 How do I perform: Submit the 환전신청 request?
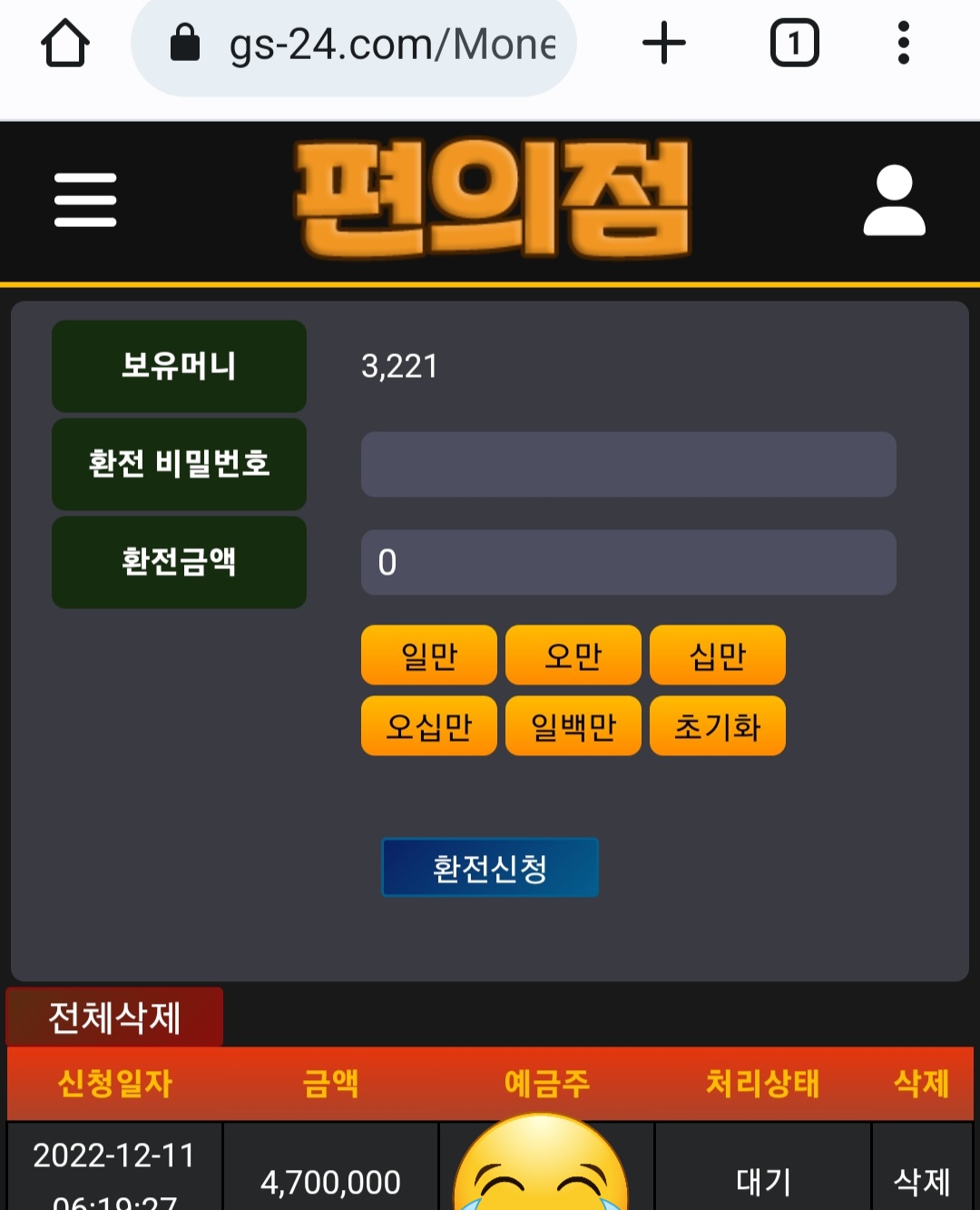click(x=490, y=868)
